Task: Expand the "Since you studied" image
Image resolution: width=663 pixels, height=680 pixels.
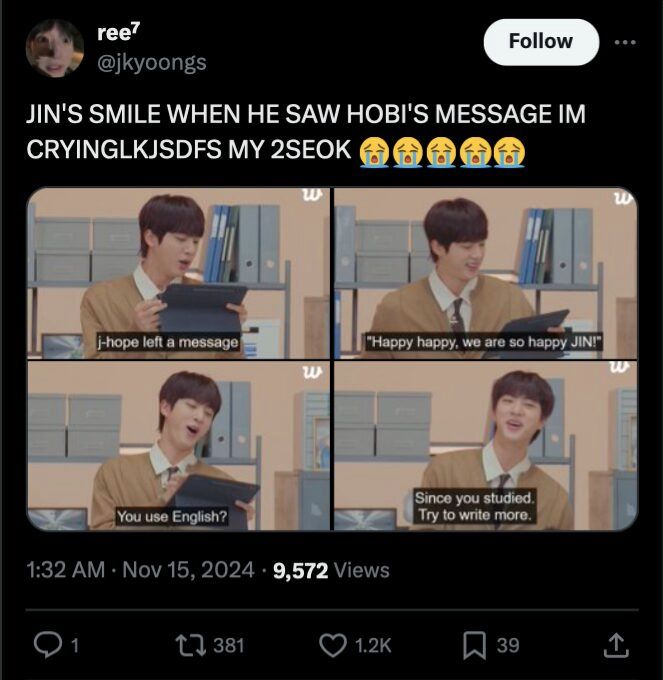Action: 486,446
